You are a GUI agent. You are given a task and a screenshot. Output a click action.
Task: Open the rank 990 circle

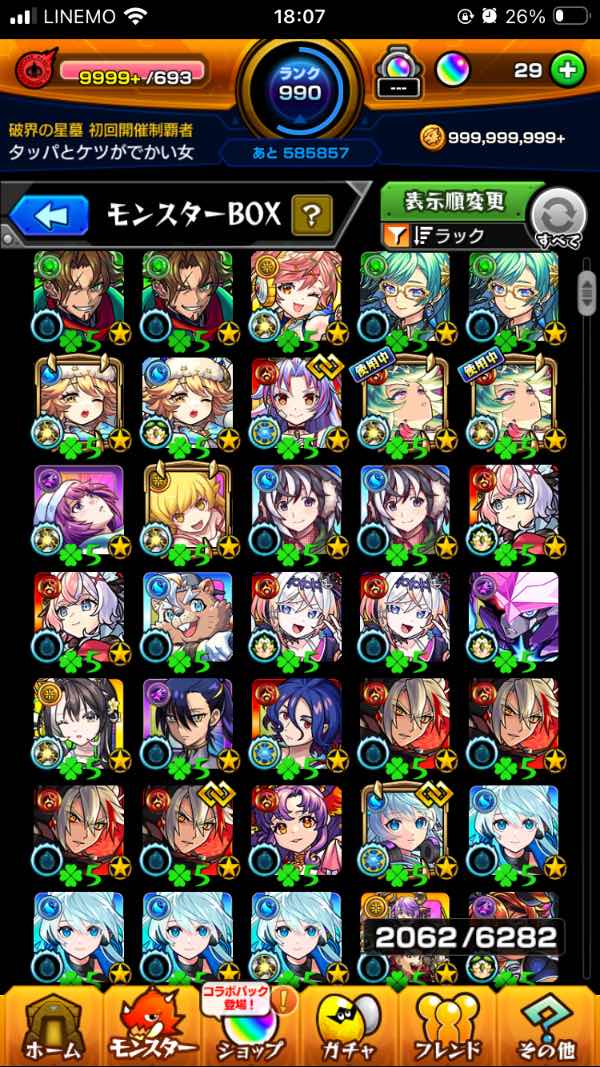coord(300,85)
